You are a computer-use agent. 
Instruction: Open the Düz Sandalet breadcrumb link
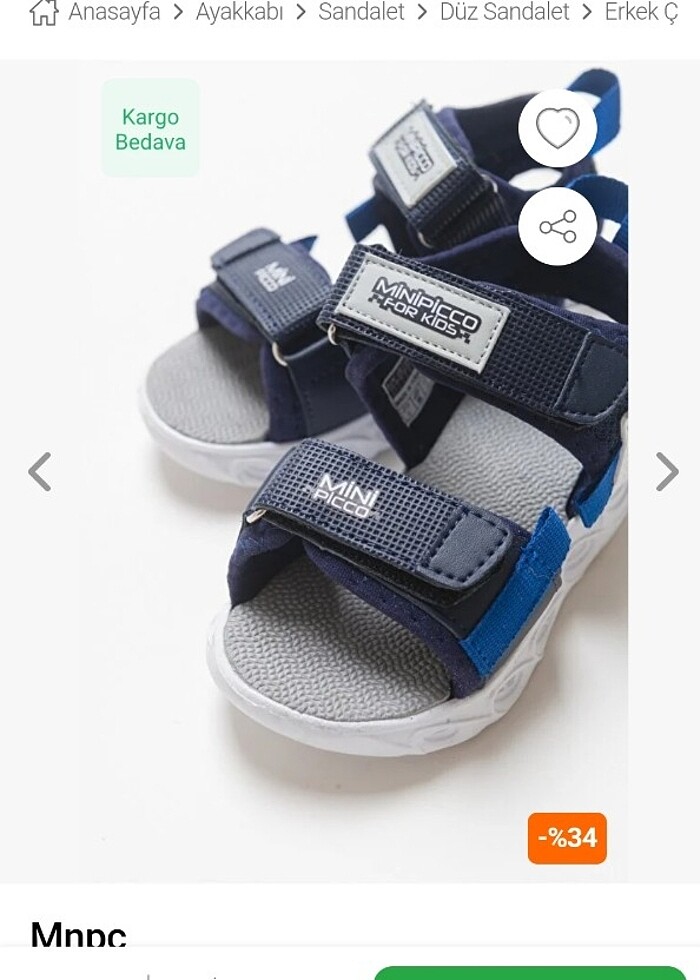[504, 13]
